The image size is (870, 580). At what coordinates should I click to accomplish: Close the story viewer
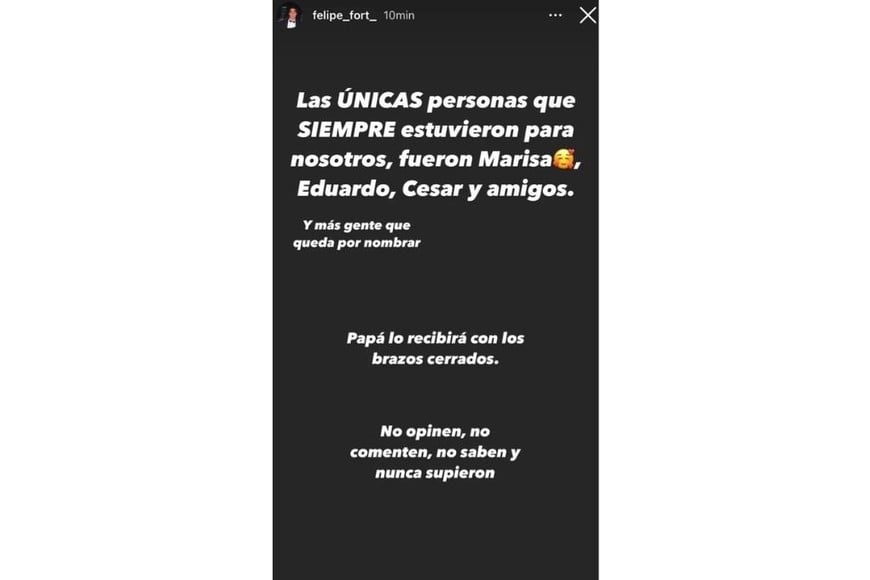click(x=587, y=15)
